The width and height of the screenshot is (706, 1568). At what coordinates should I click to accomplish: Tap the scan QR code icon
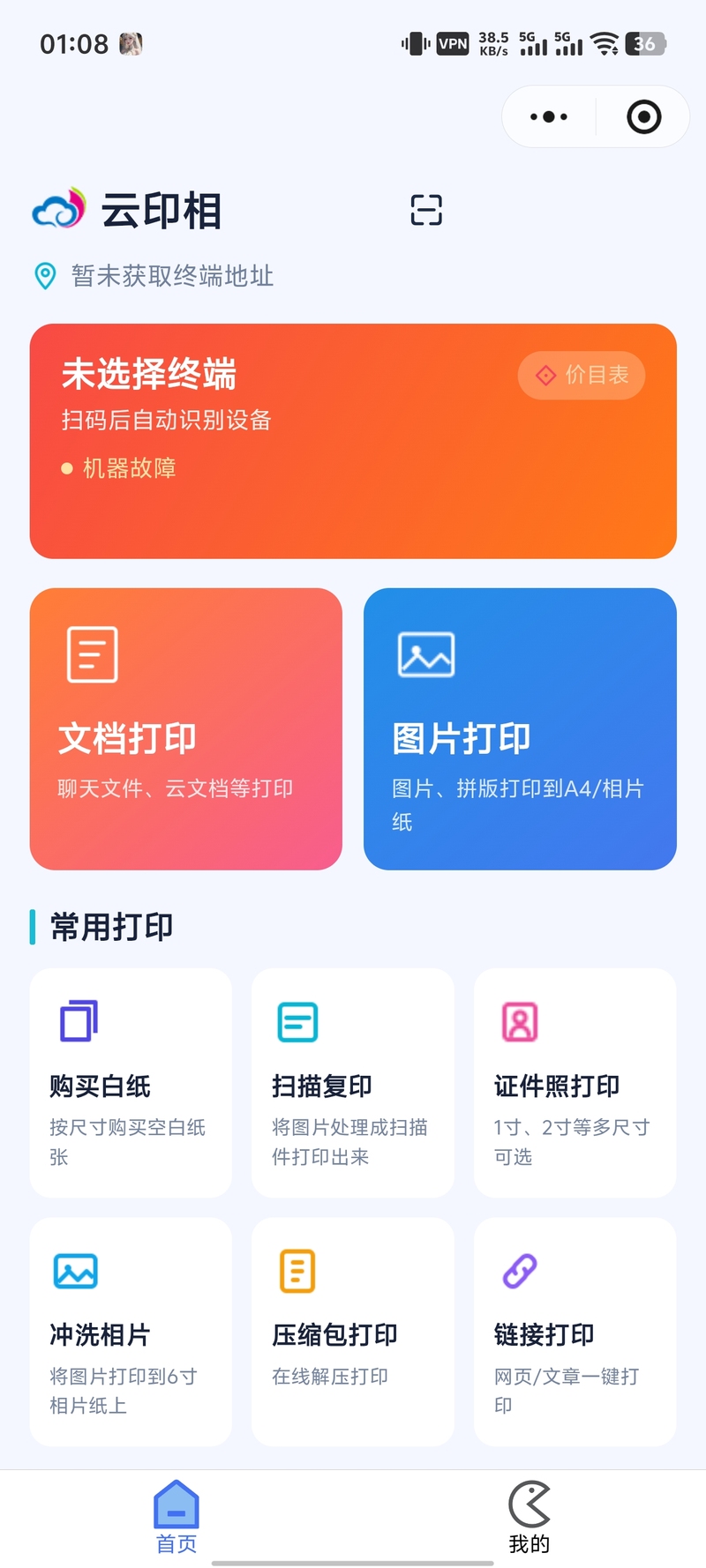(426, 210)
